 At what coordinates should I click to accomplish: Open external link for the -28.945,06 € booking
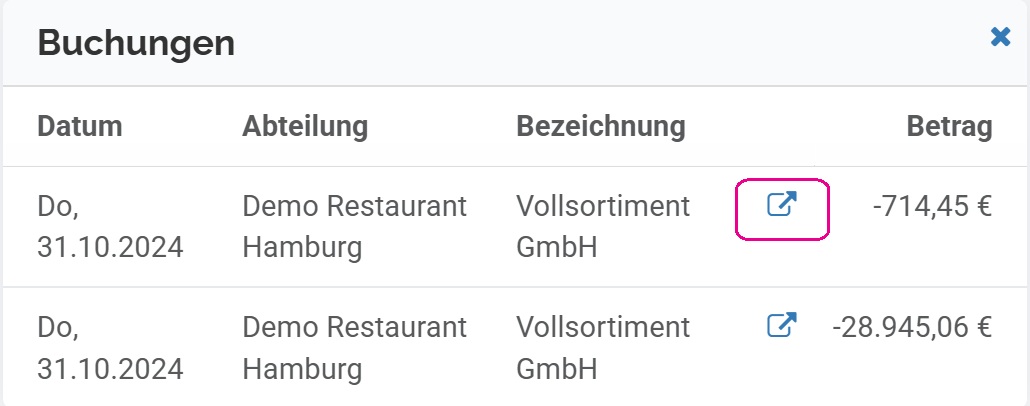[782, 325]
